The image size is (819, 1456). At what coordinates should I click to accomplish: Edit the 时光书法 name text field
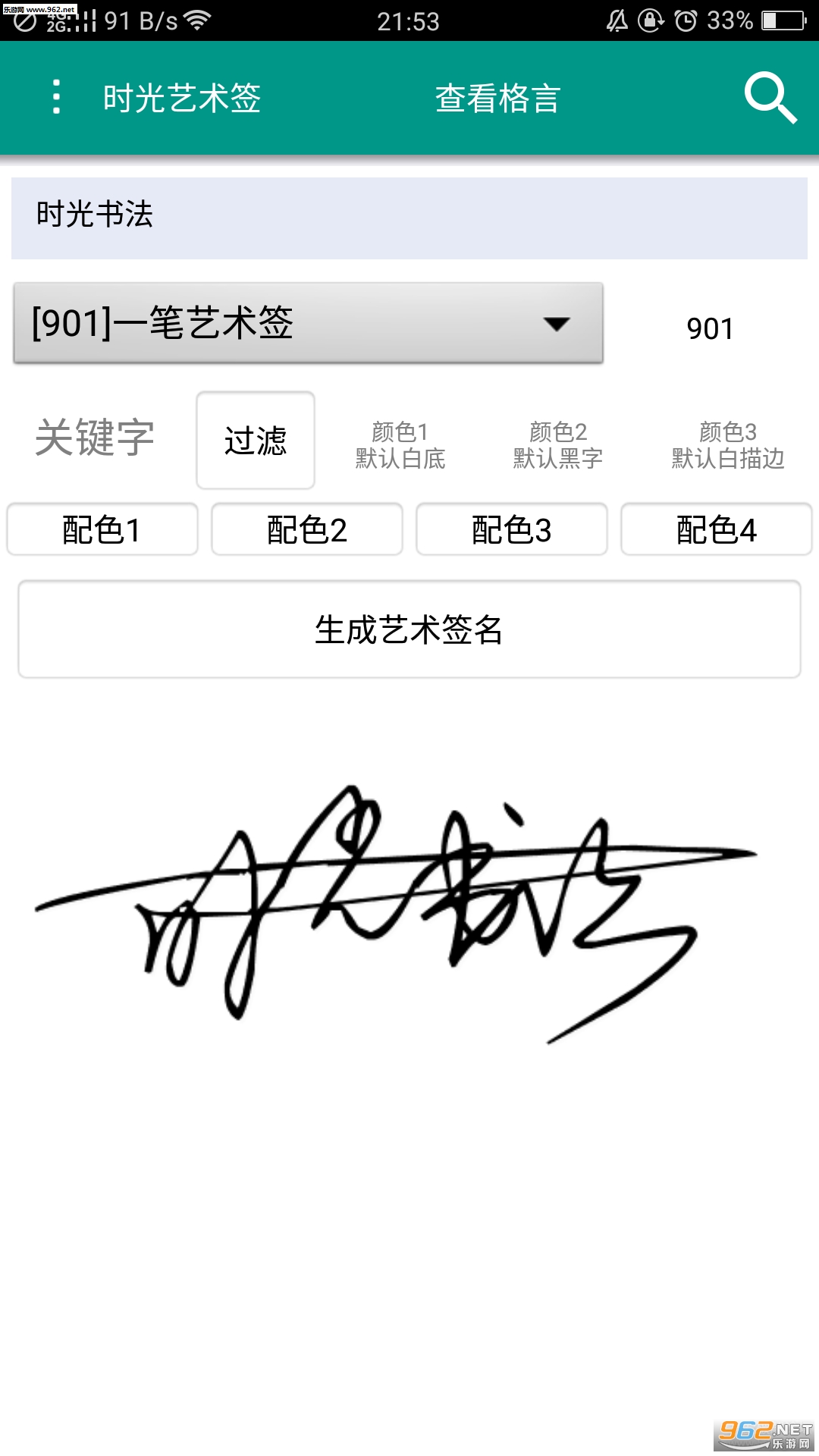[409, 218]
